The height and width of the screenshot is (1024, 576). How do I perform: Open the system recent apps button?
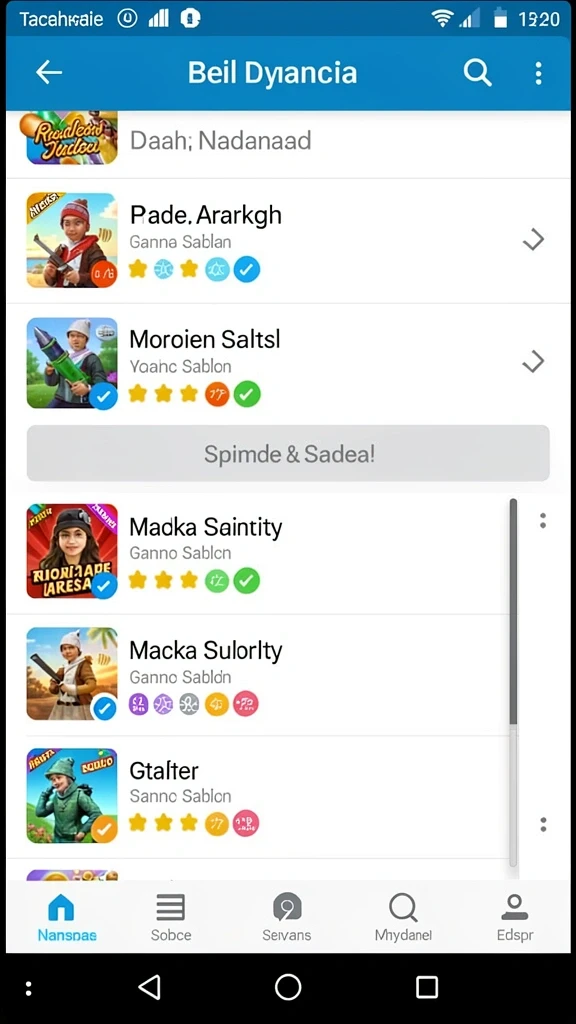[x=426, y=987]
